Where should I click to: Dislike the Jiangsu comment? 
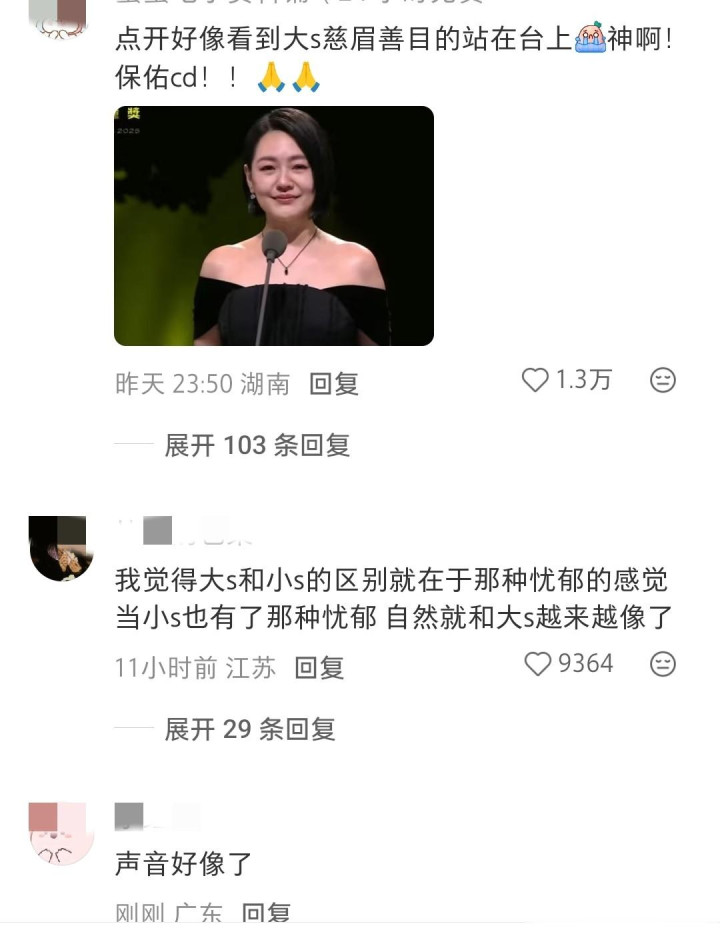662,664
